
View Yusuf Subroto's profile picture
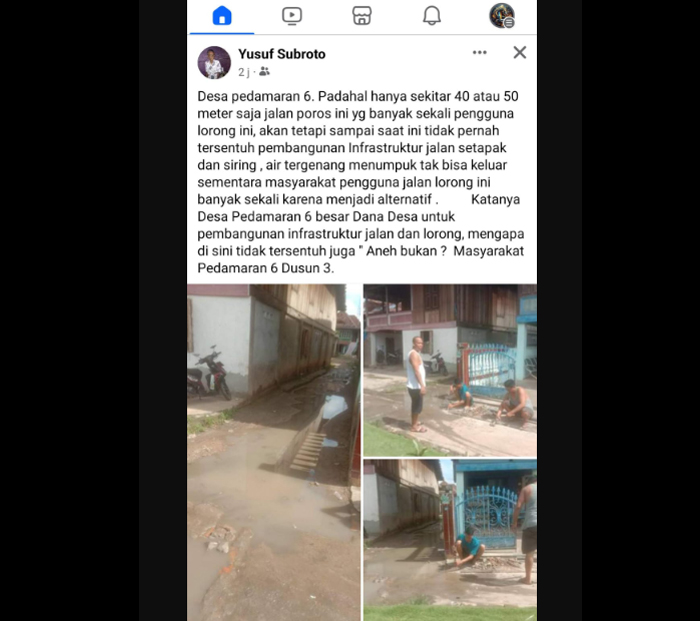[x=214, y=62]
